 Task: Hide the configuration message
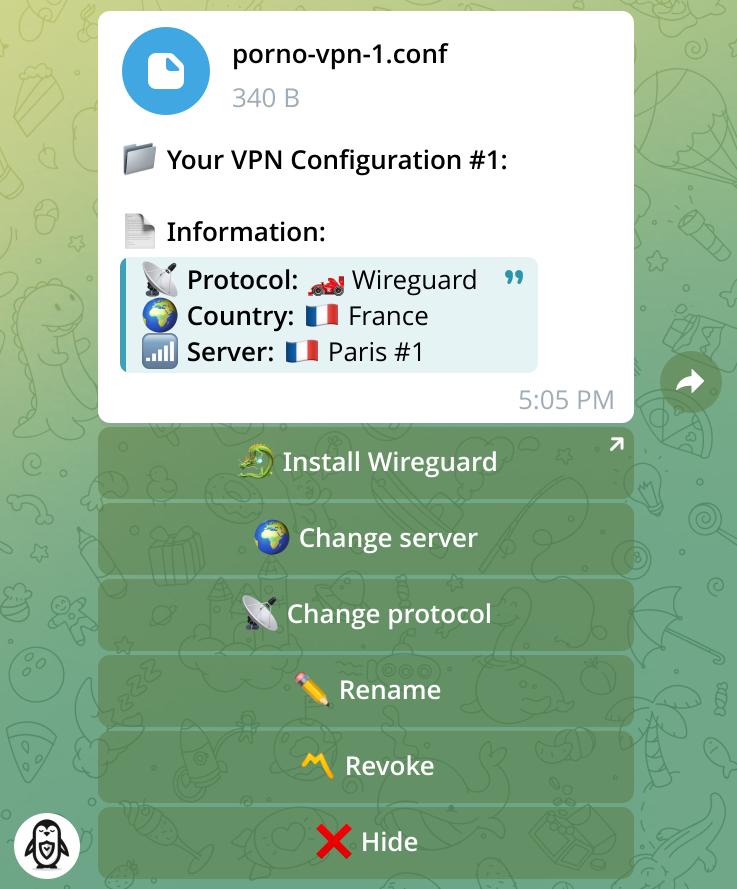click(366, 842)
